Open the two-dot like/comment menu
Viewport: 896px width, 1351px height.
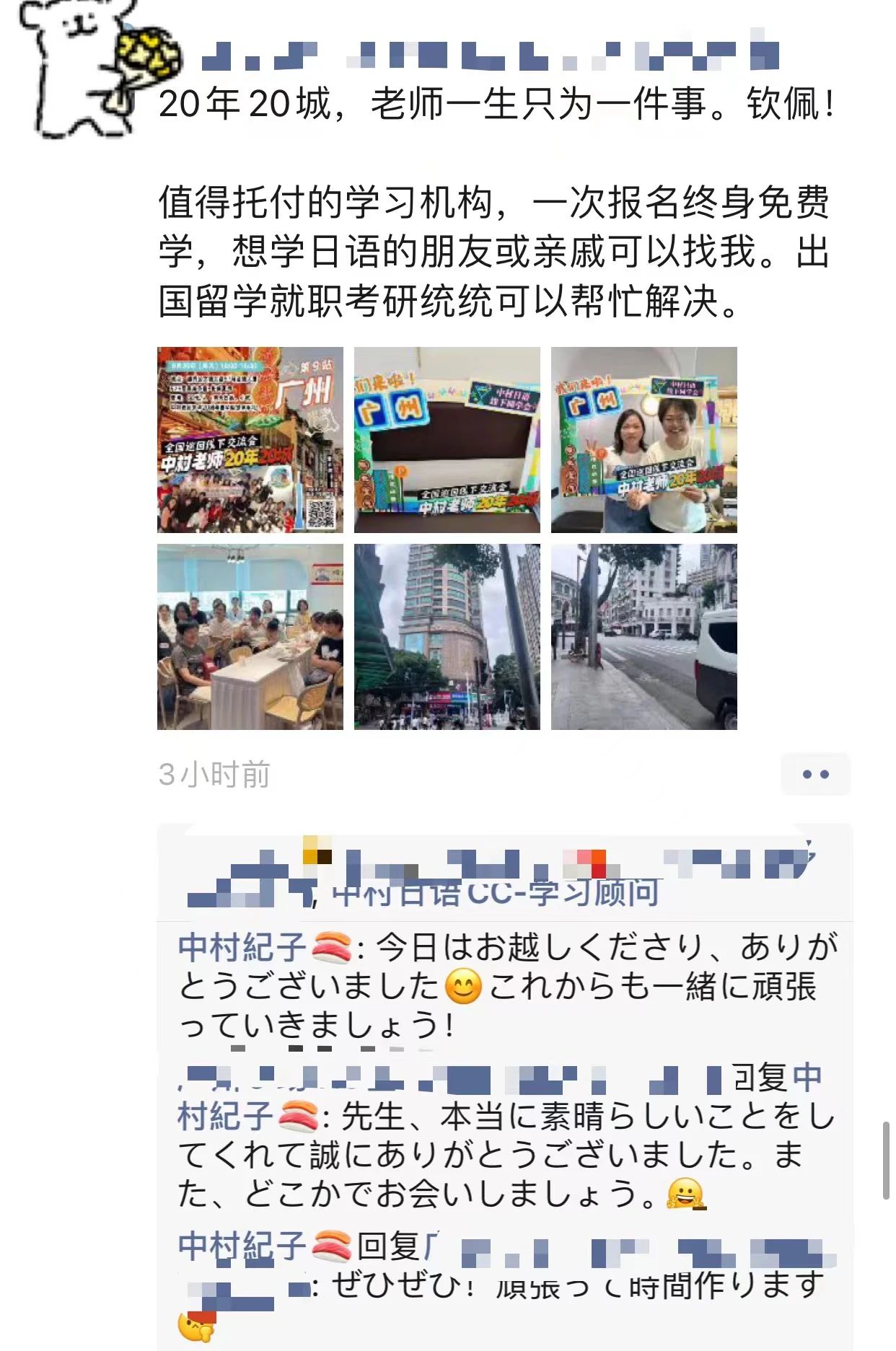point(815,774)
